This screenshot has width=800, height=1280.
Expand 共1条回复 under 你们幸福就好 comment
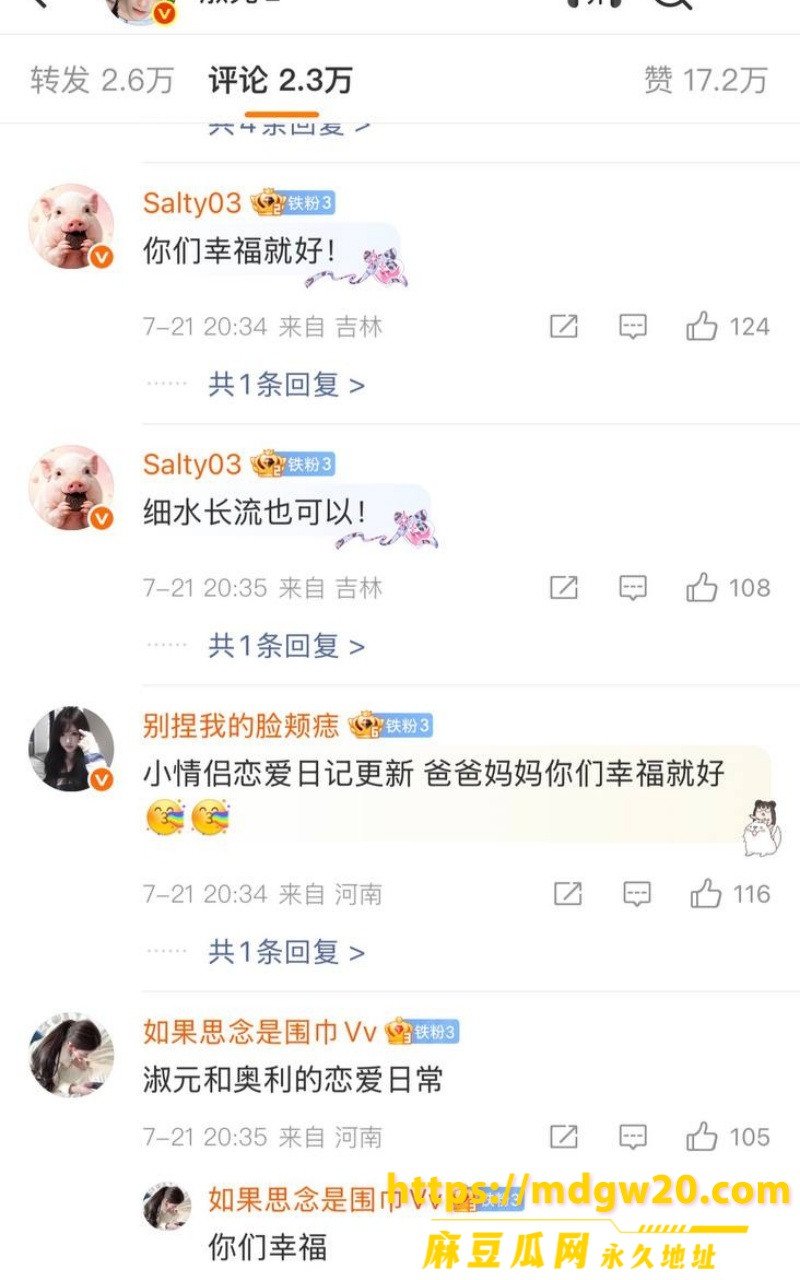pyautogui.click(x=286, y=385)
